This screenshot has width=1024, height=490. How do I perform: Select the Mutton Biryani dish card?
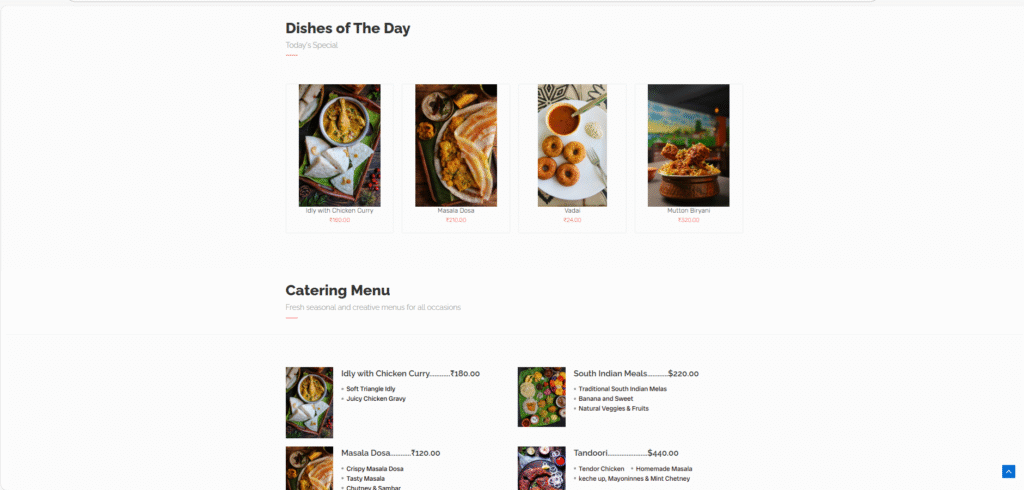tap(688, 146)
